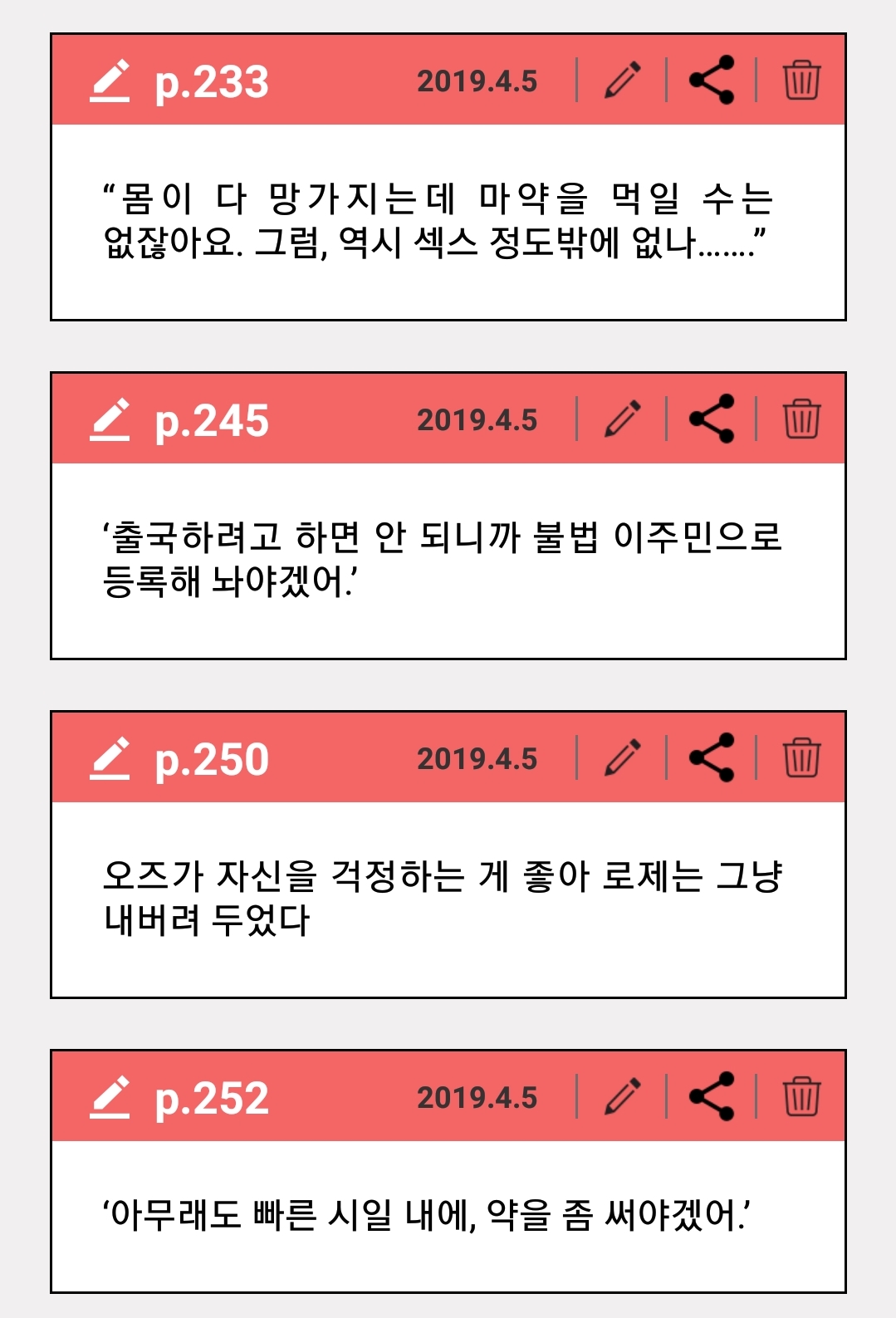Image resolution: width=896 pixels, height=1318 pixels.
Task: Remove the p.252 highlight
Action: 801,1095
